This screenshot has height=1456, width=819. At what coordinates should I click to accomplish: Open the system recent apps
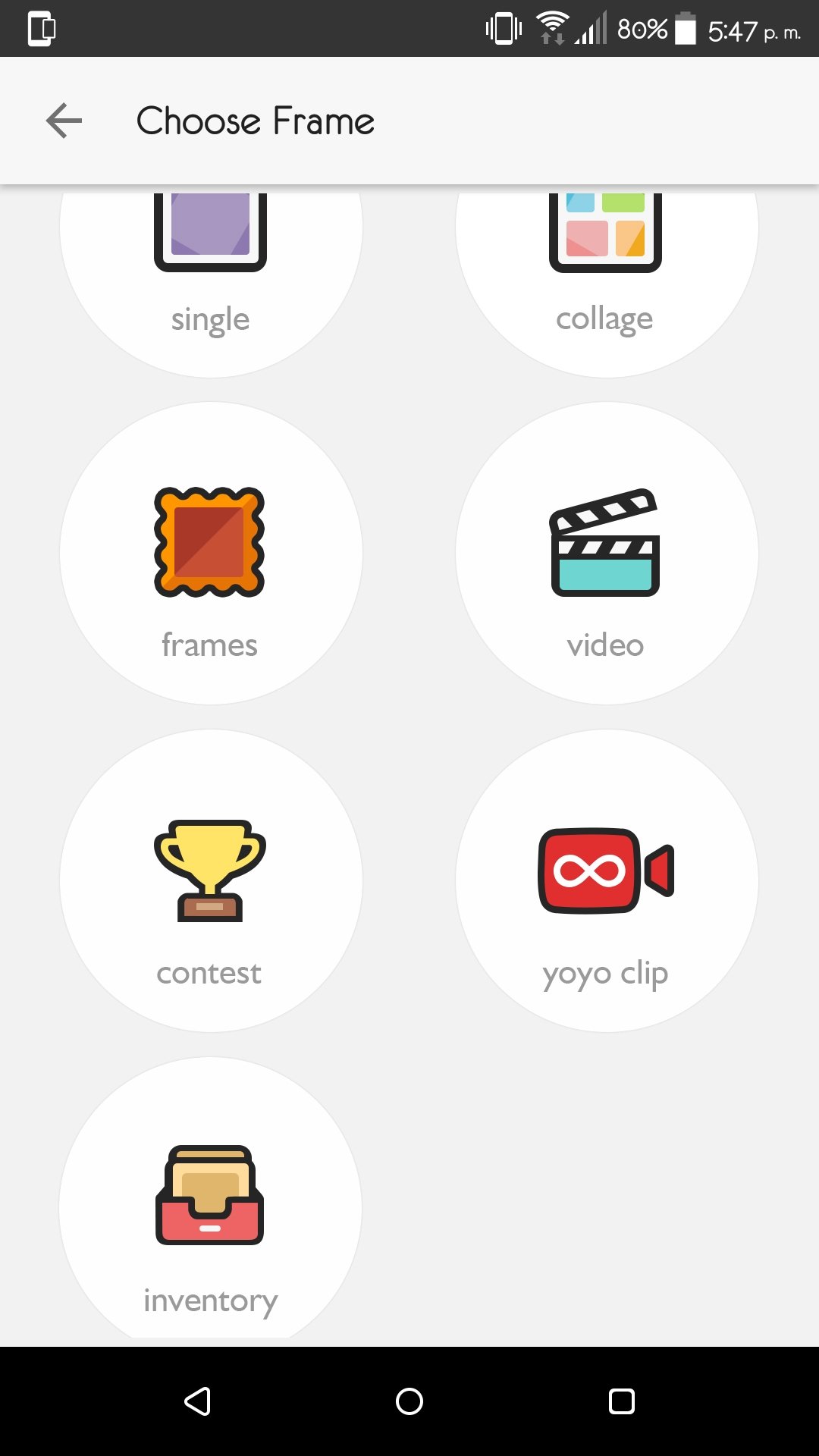pyautogui.click(x=622, y=1401)
